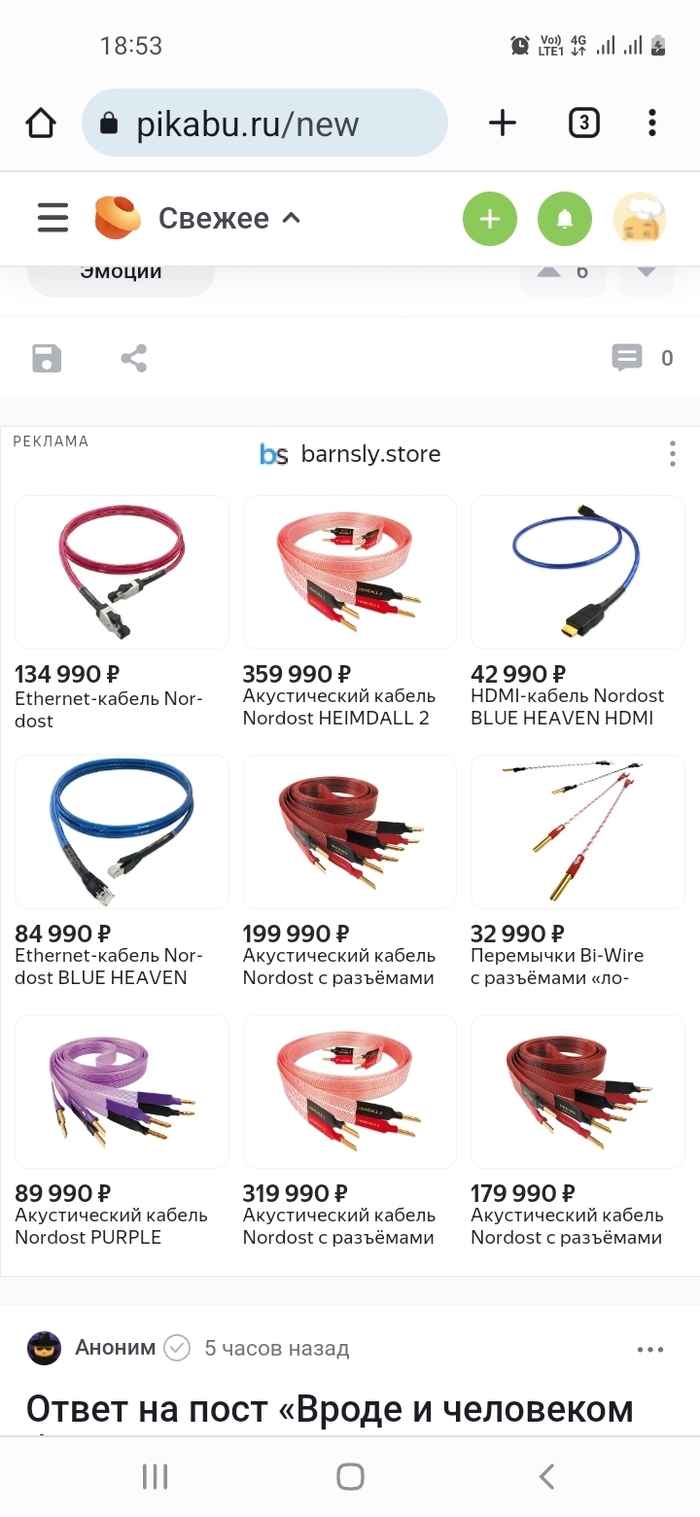Open the browser overflow menu
Image resolution: width=700 pixels, height=1517 pixels.
652,123
